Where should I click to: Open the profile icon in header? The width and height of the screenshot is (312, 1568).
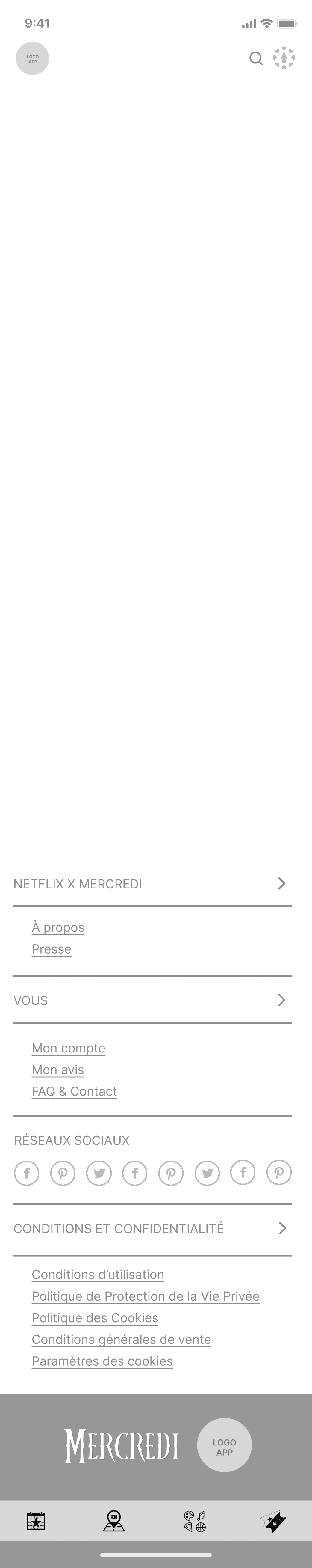pyautogui.click(x=284, y=58)
